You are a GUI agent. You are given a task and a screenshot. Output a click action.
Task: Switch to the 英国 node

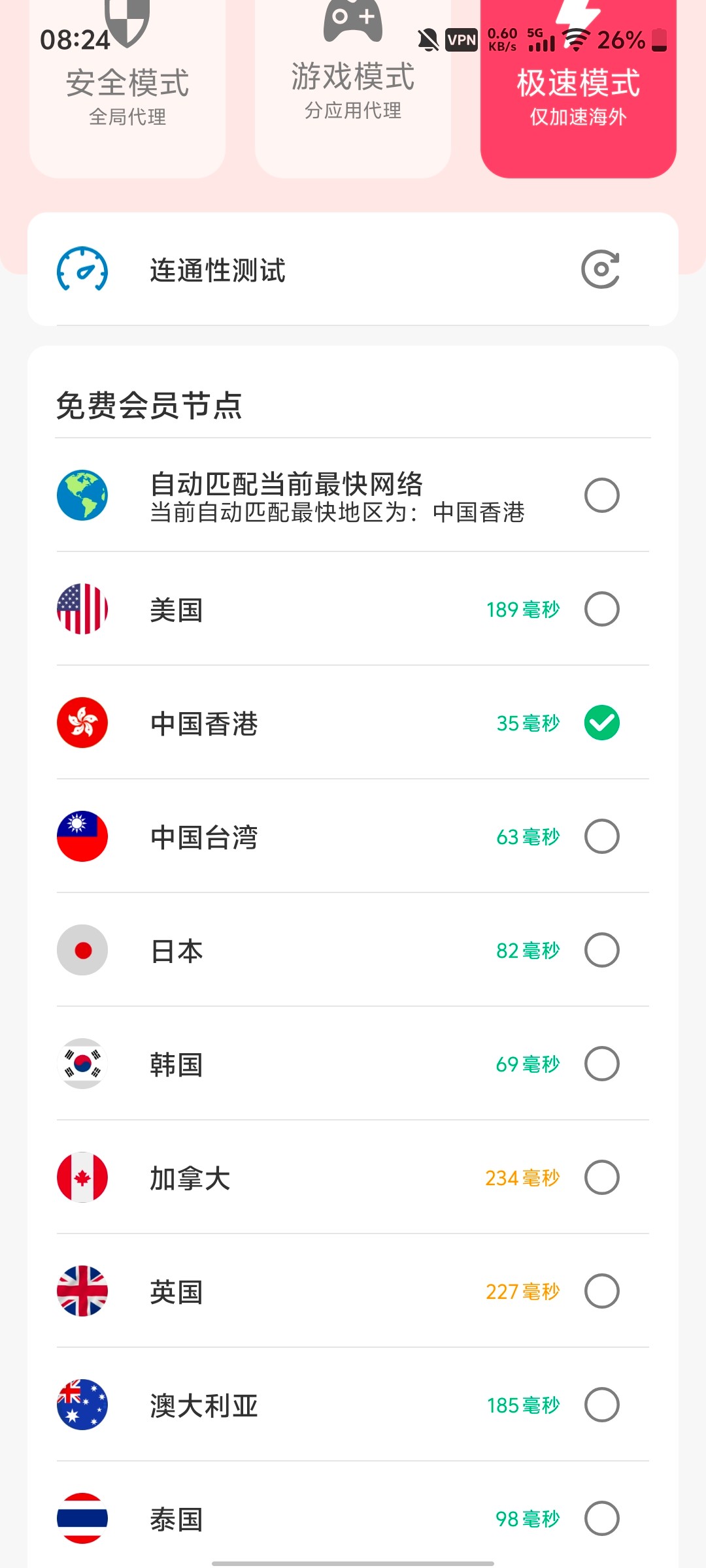click(x=601, y=1291)
